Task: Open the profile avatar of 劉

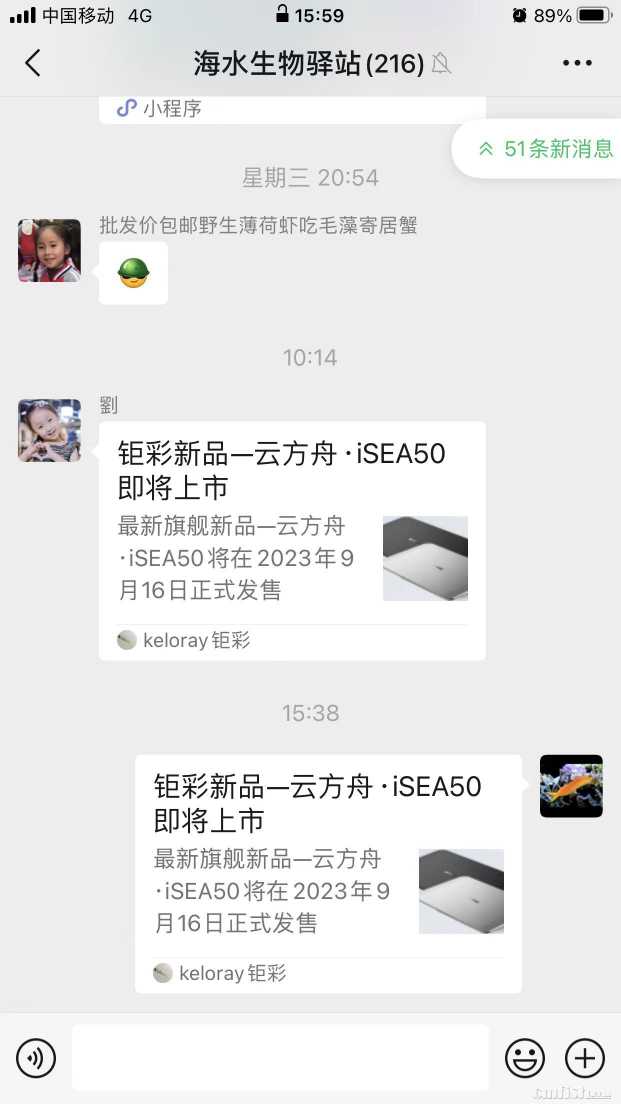Action: (49, 430)
